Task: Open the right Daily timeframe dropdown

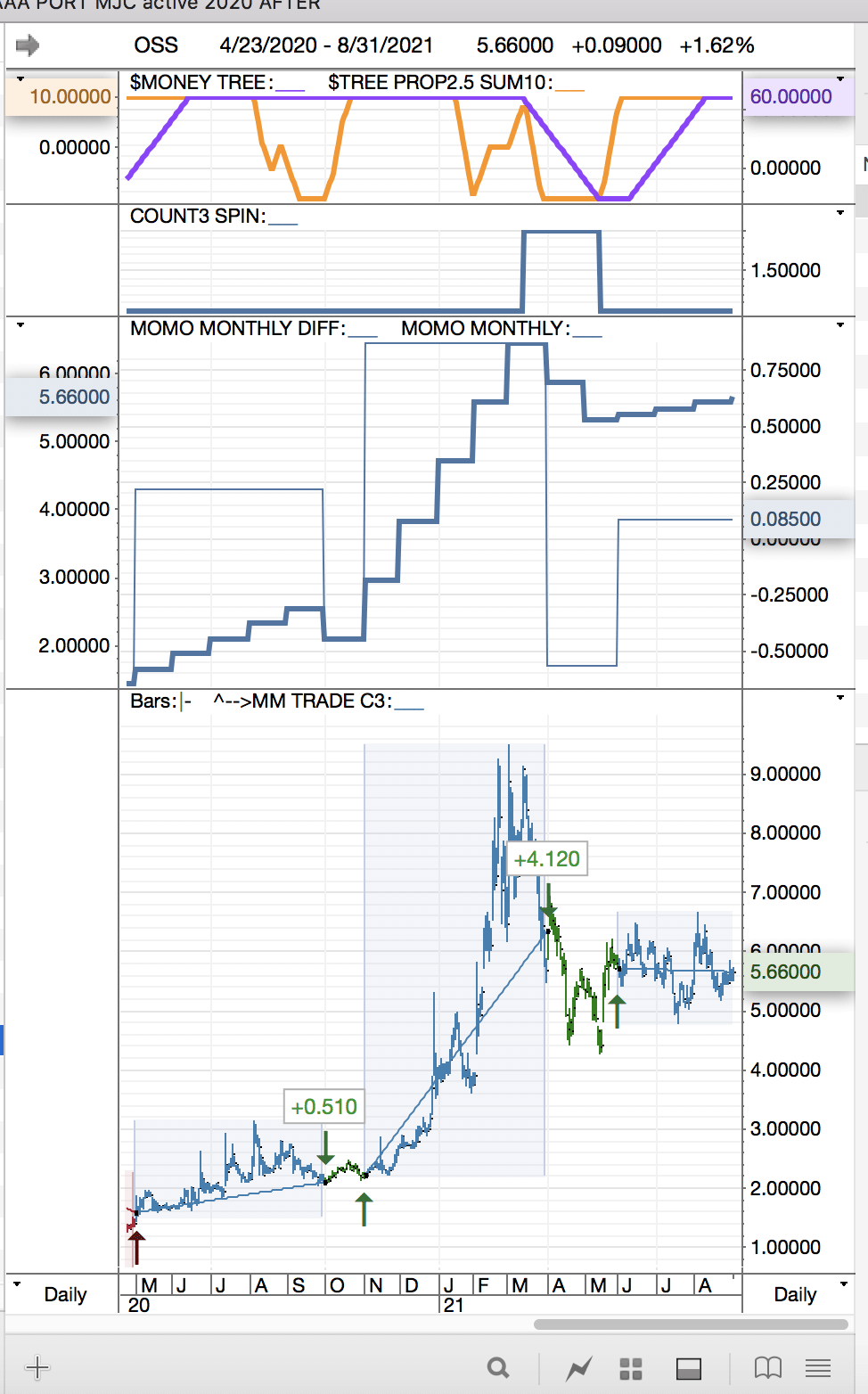Action: pos(840,1284)
